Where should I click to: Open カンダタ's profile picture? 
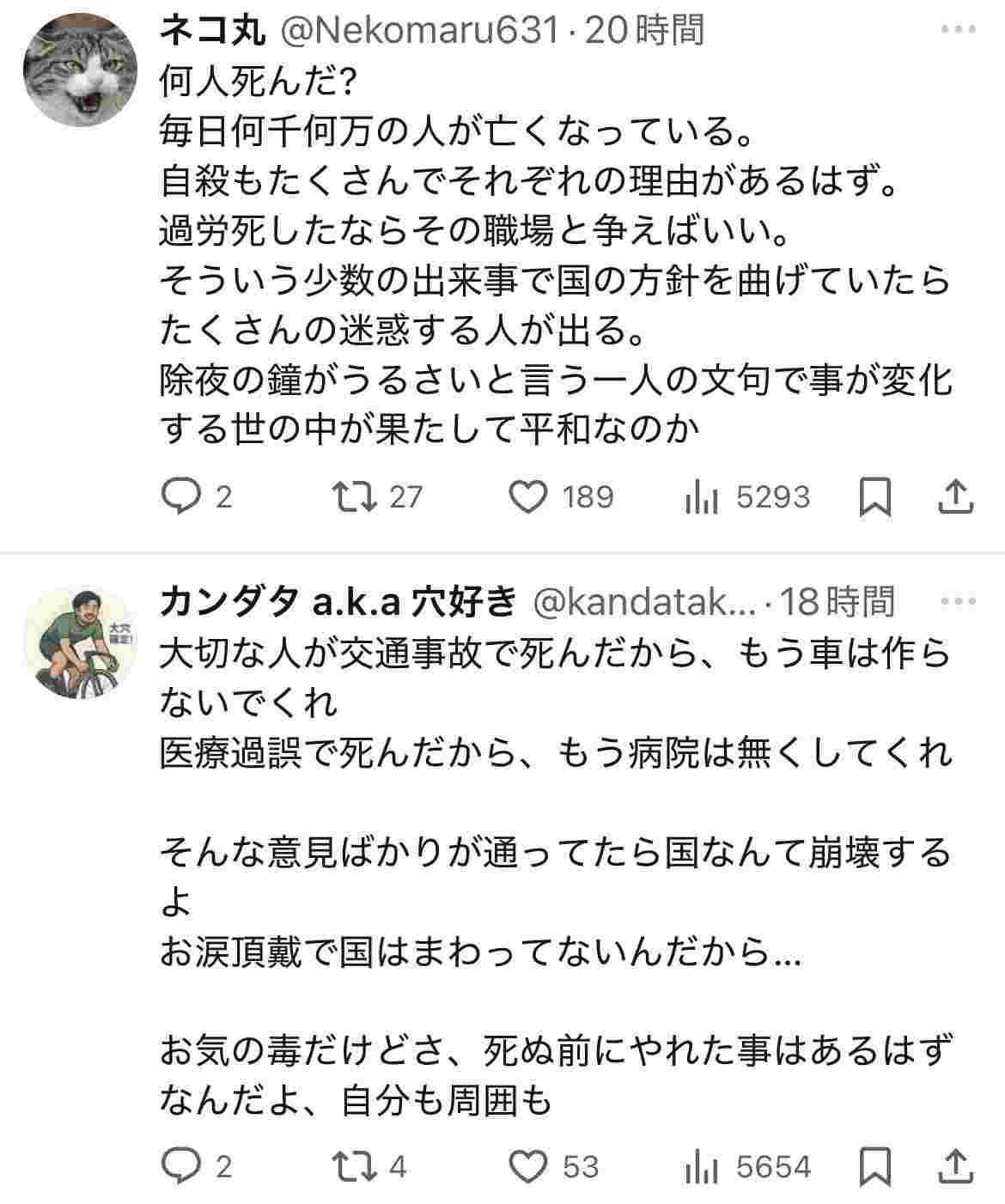pos(79,642)
